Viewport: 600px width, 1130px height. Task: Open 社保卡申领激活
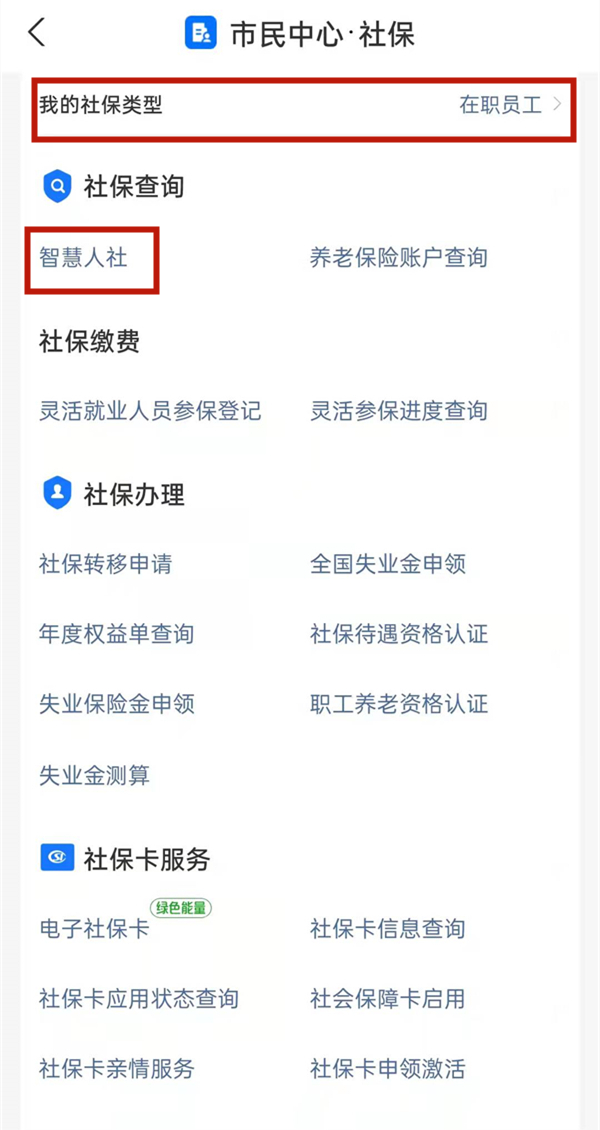tap(388, 1069)
